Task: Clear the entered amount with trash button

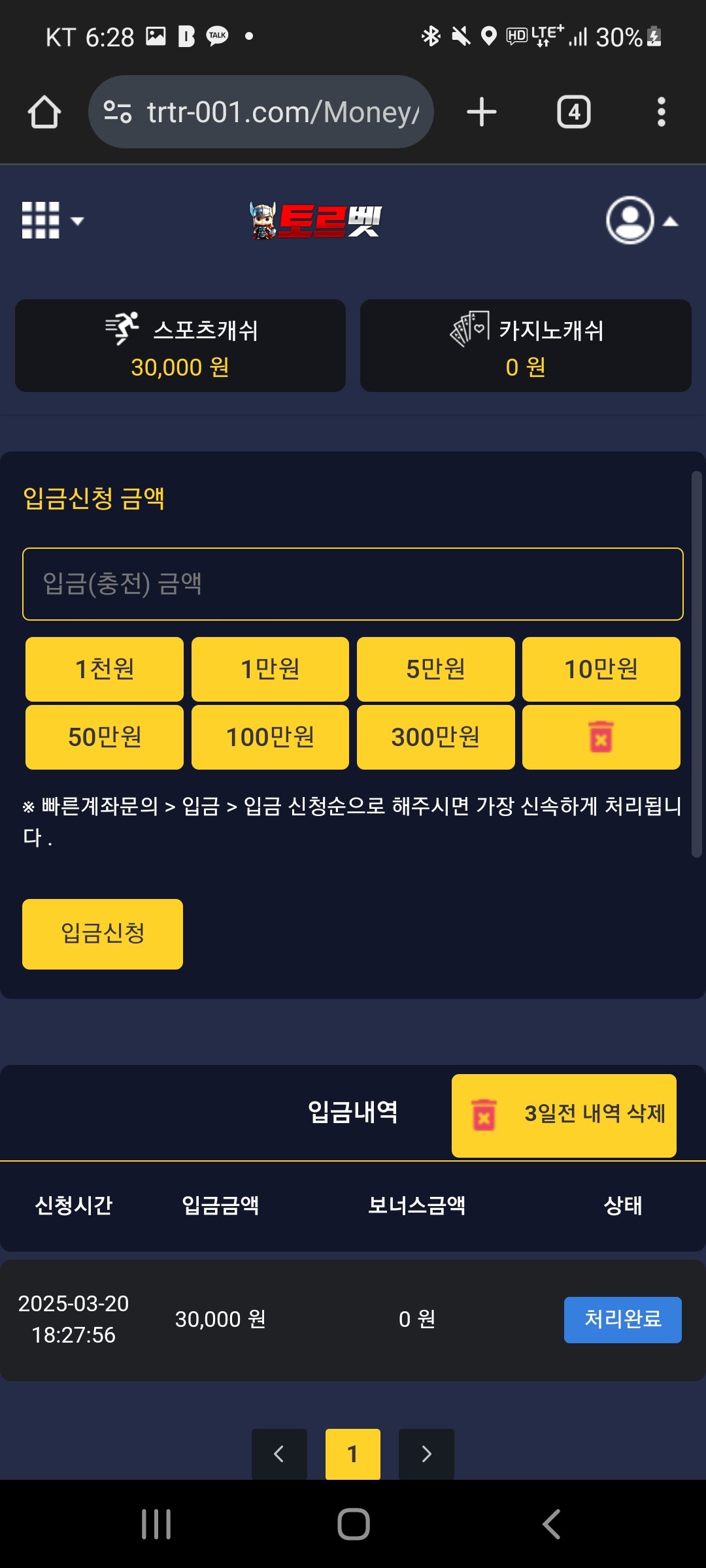Action: pyautogui.click(x=601, y=737)
